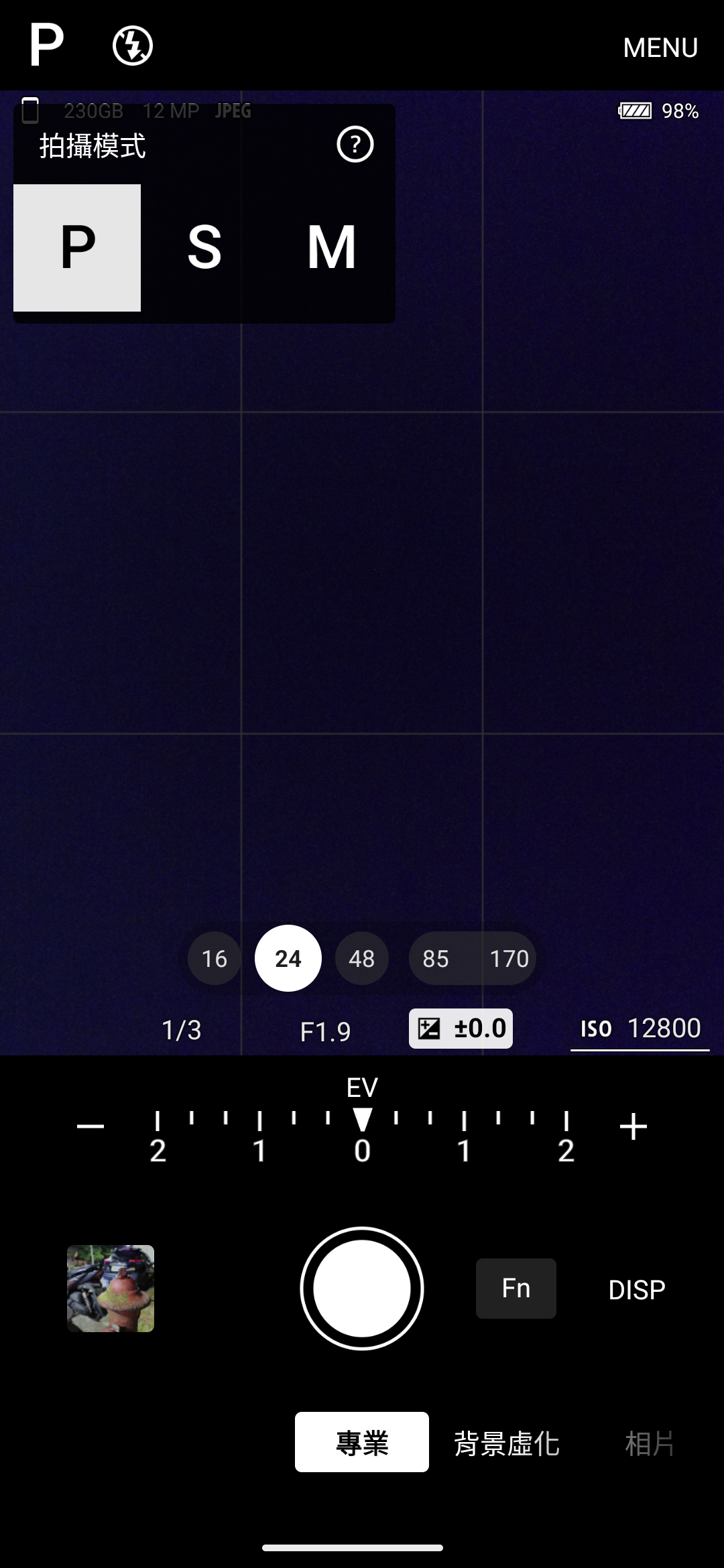
Task: Tap the ±0.0 exposure compensation button
Action: [461, 1028]
